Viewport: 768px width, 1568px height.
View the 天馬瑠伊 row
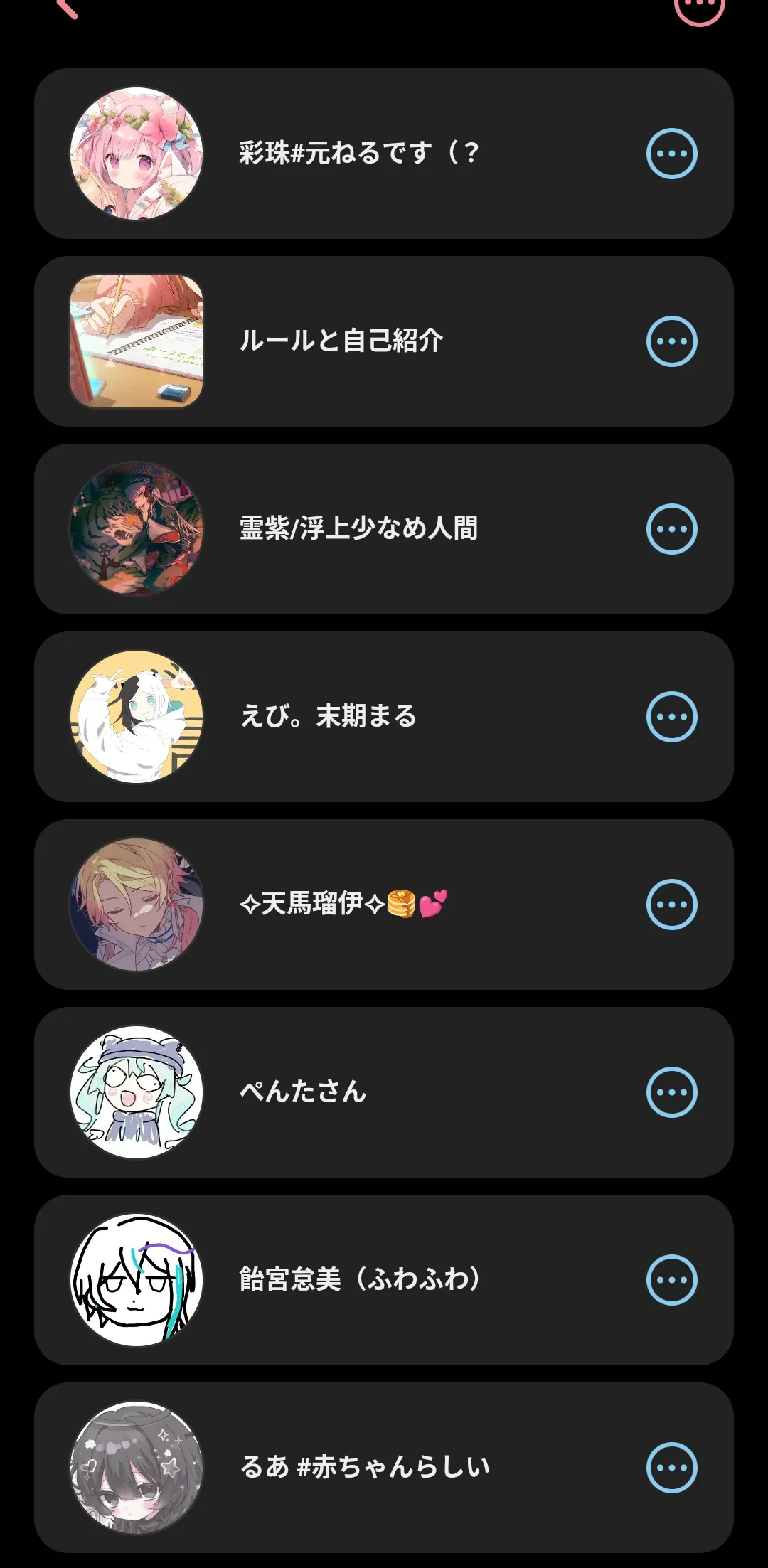point(344,905)
